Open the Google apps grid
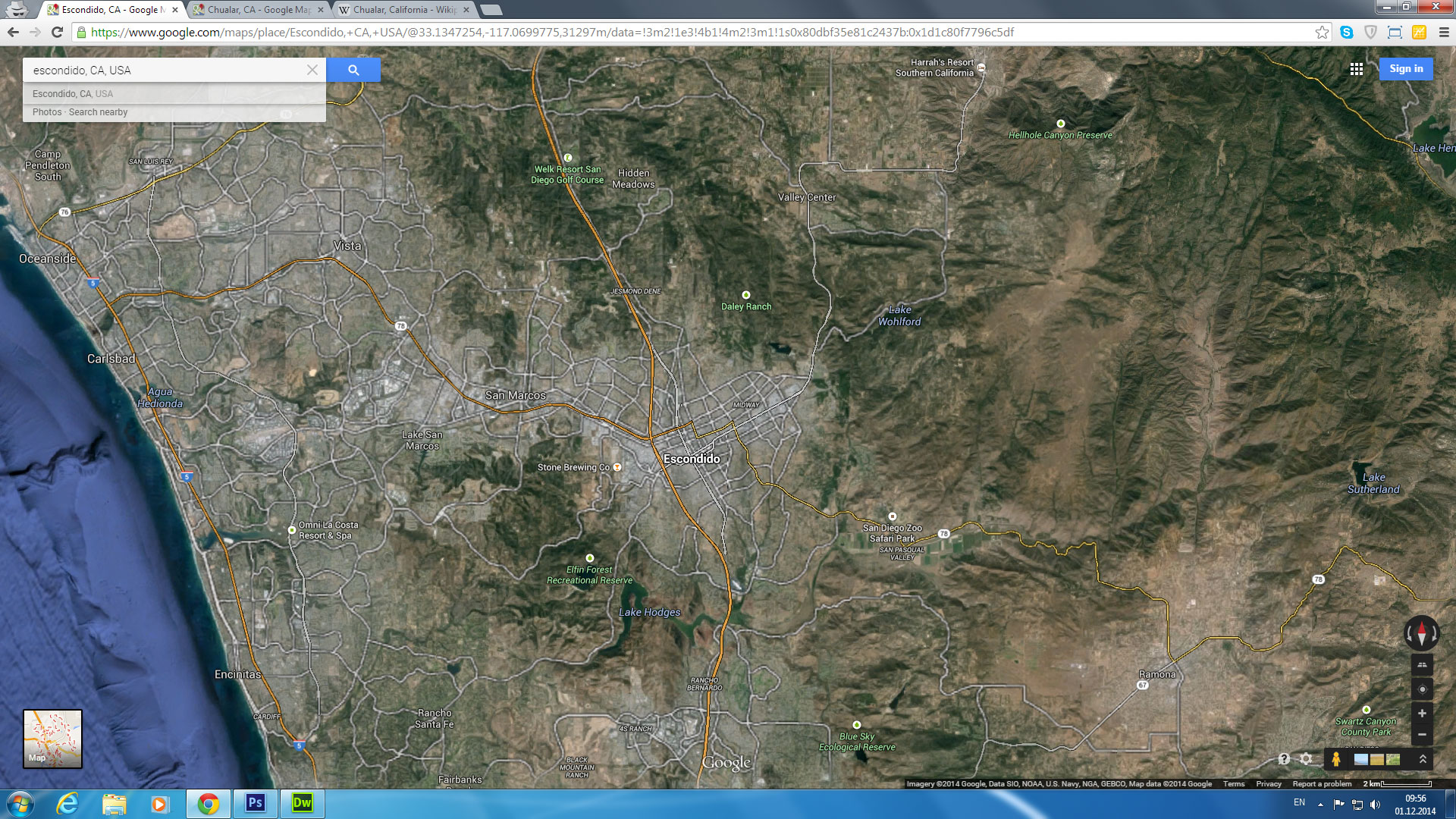Screen dimensions: 1456x819 coord(1357,69)
